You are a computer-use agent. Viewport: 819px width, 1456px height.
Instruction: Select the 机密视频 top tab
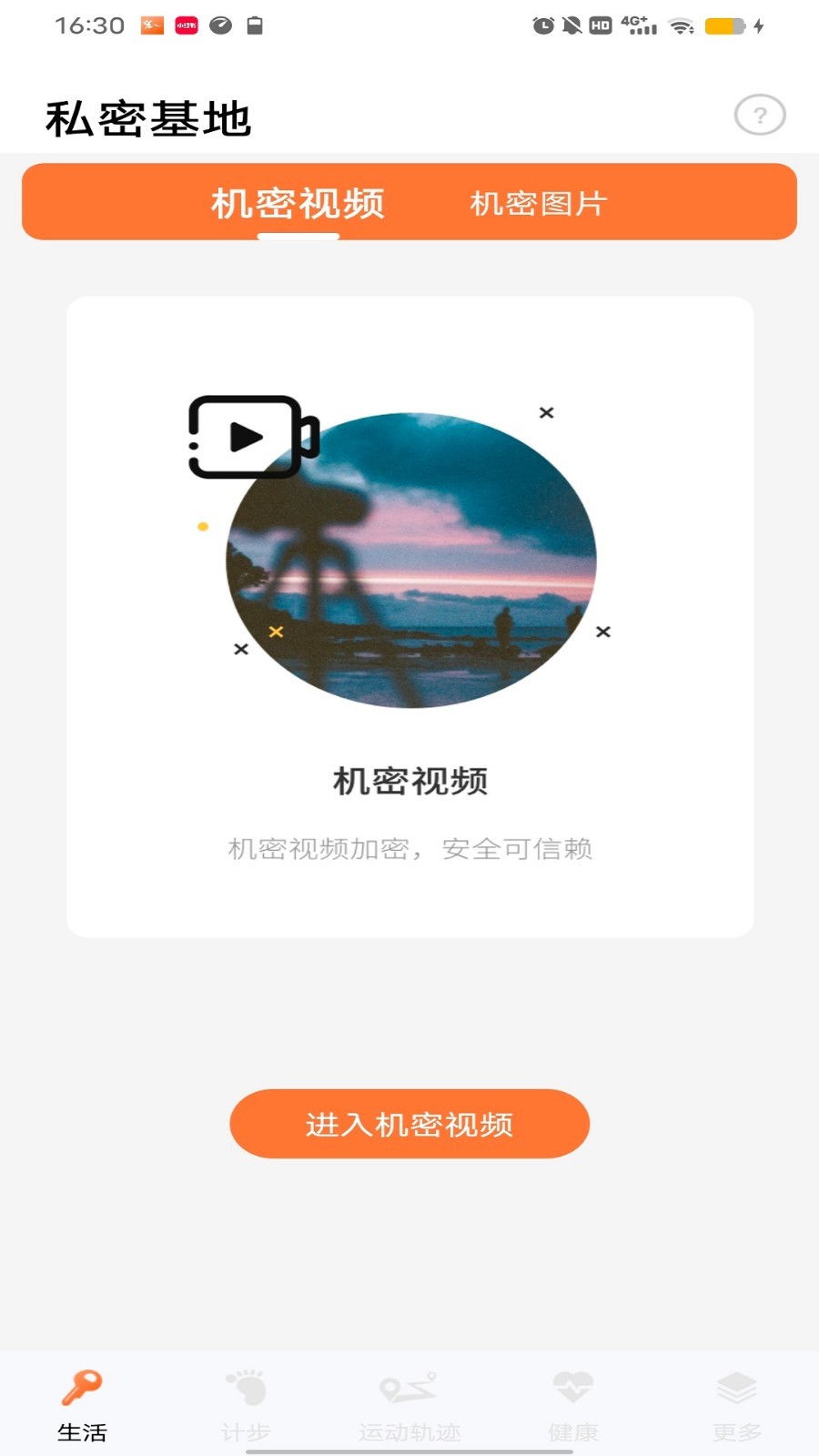click(298, 203)
